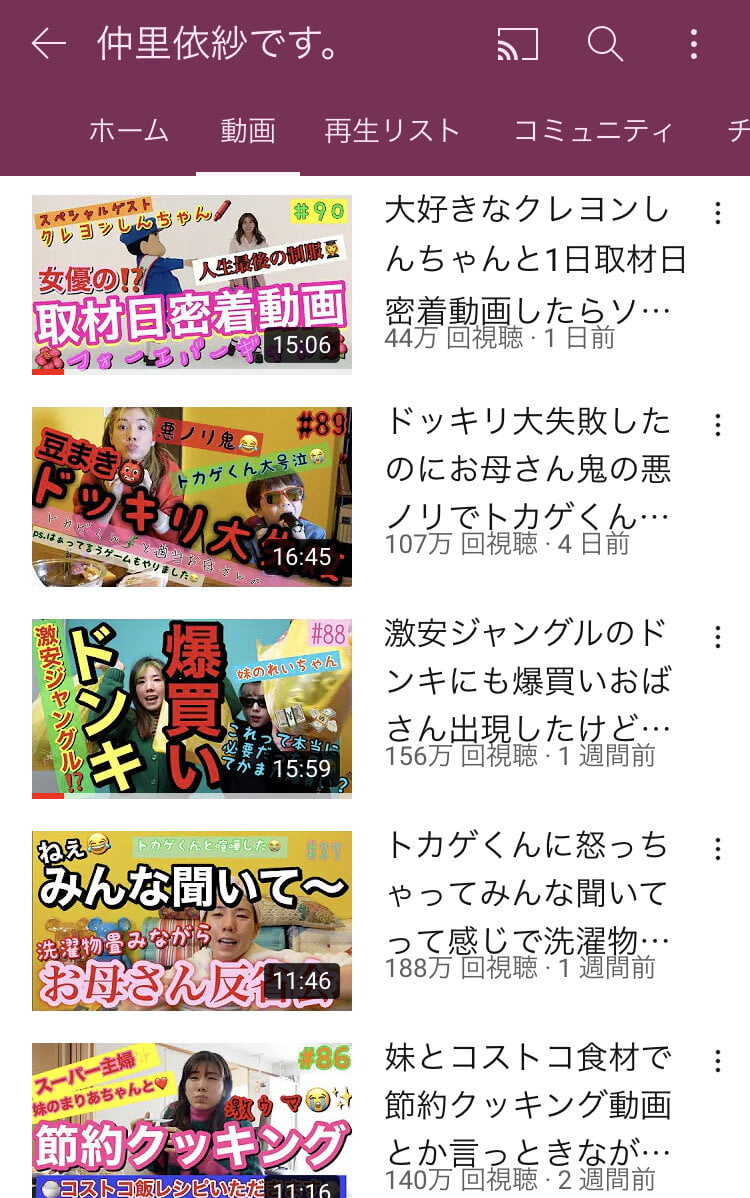Screen dimensions: 750x1198
Task: Play the みんな聞いて〜 video thumbnail
Action: click(192, 920)
